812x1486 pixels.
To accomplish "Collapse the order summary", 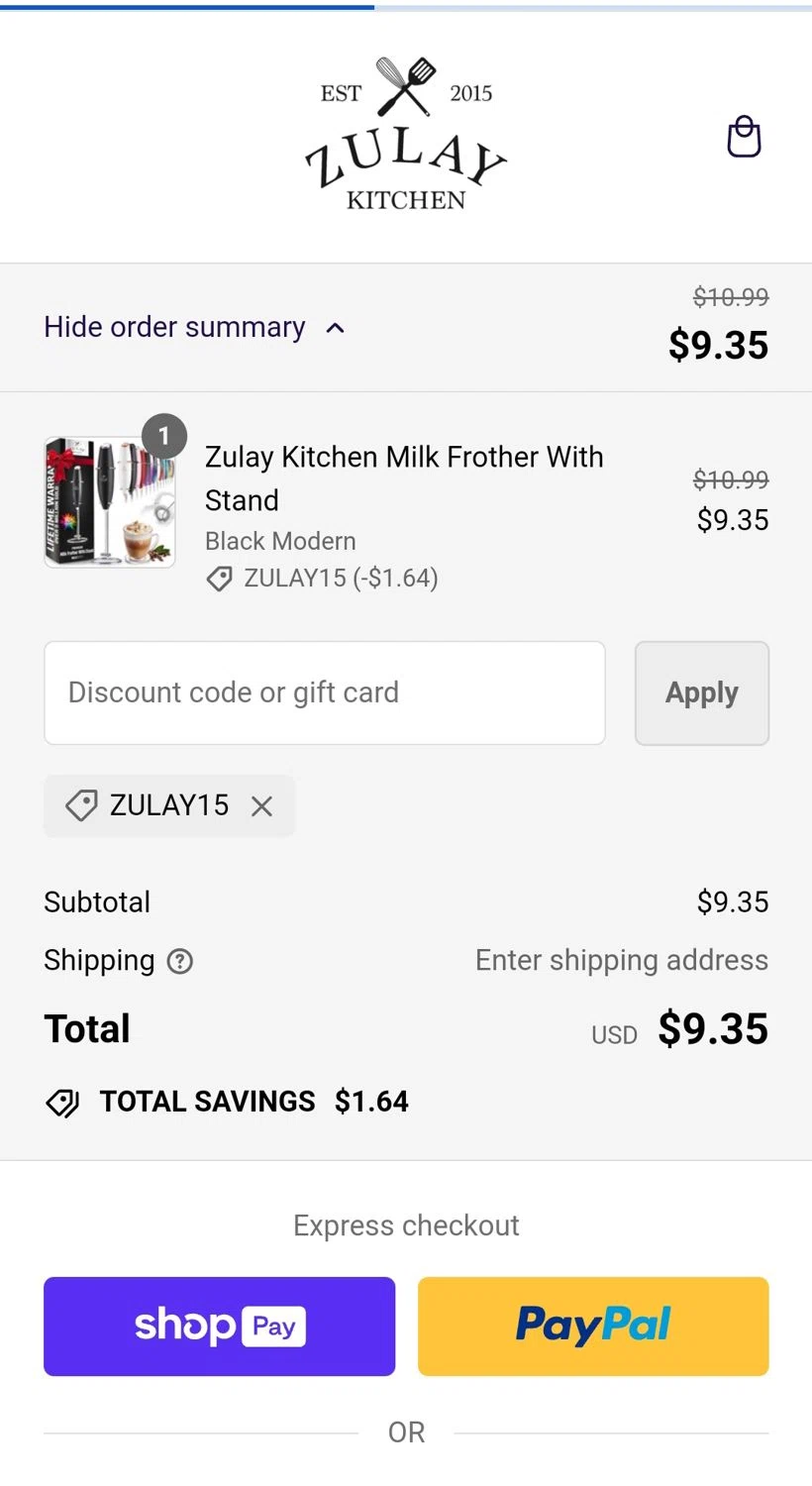I will [x=194, y=327].
